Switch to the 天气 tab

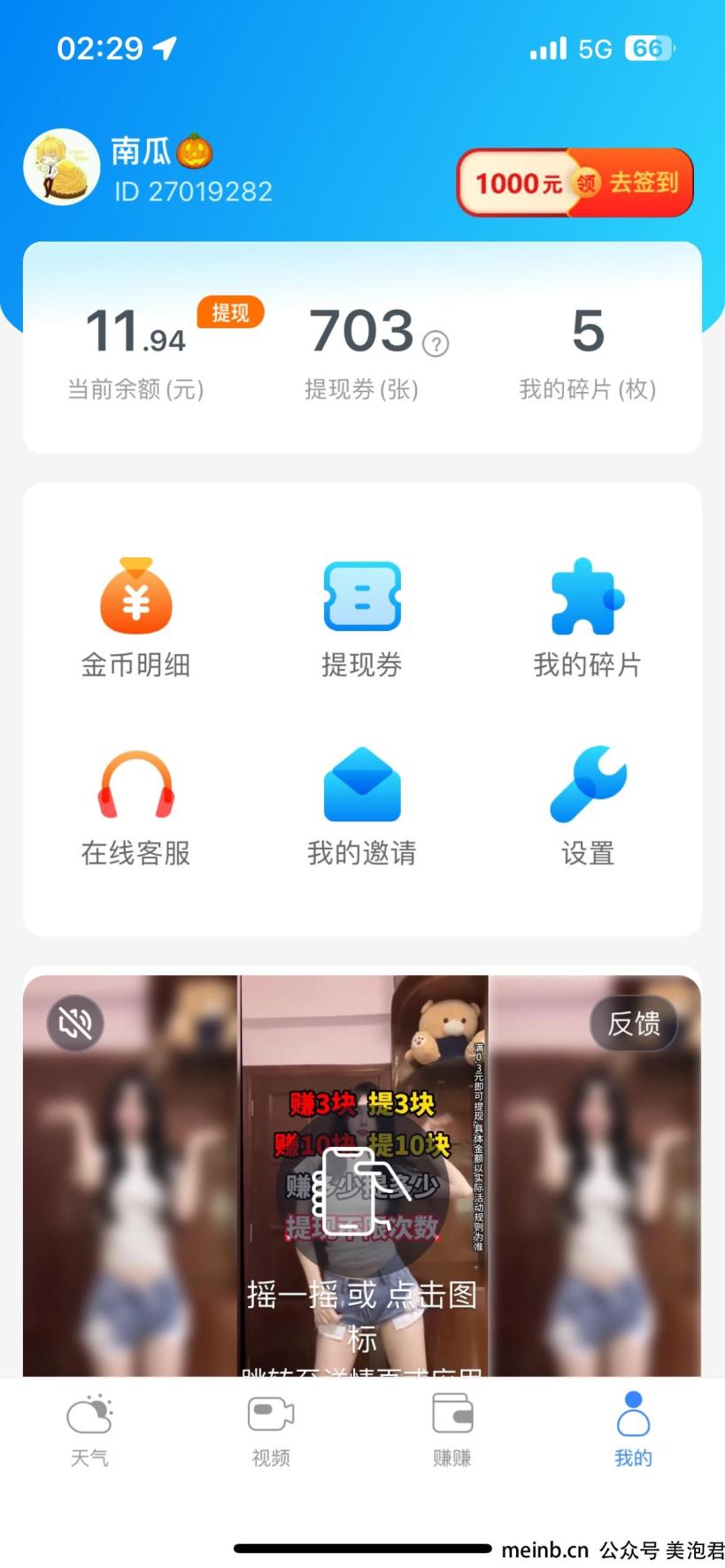(x=90, y=1431)
